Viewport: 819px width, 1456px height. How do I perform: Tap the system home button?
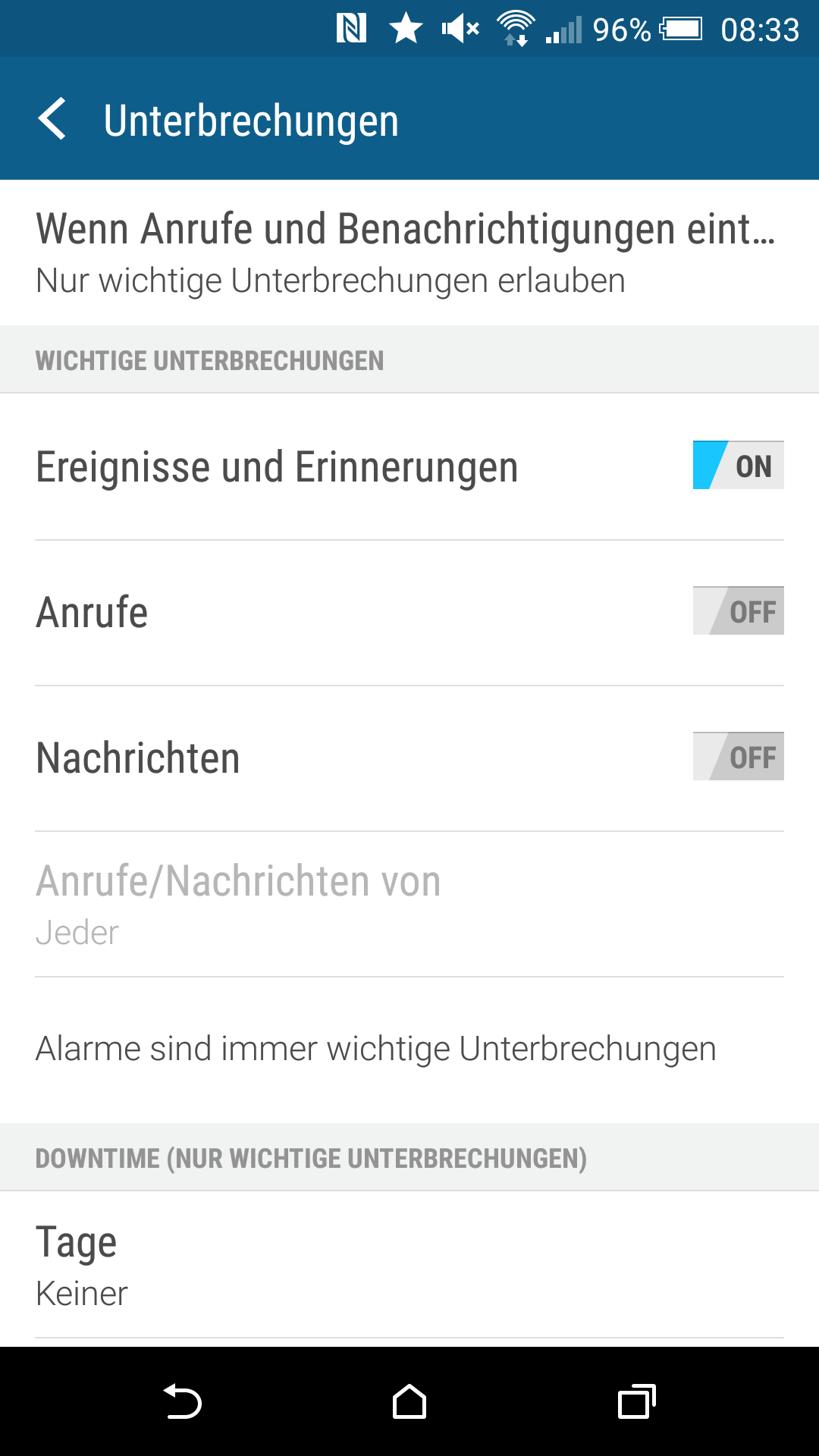coord(409,1401)
